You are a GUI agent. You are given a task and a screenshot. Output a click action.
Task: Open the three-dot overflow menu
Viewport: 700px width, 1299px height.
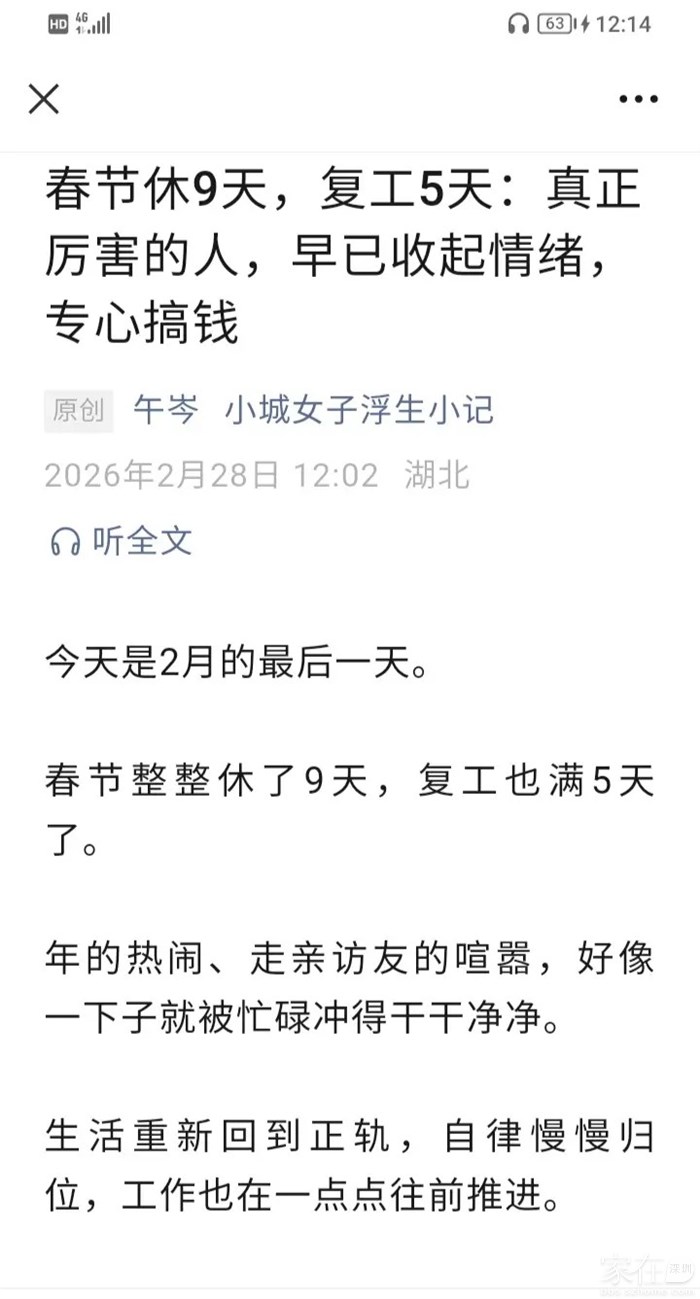[x=638, y=99]
